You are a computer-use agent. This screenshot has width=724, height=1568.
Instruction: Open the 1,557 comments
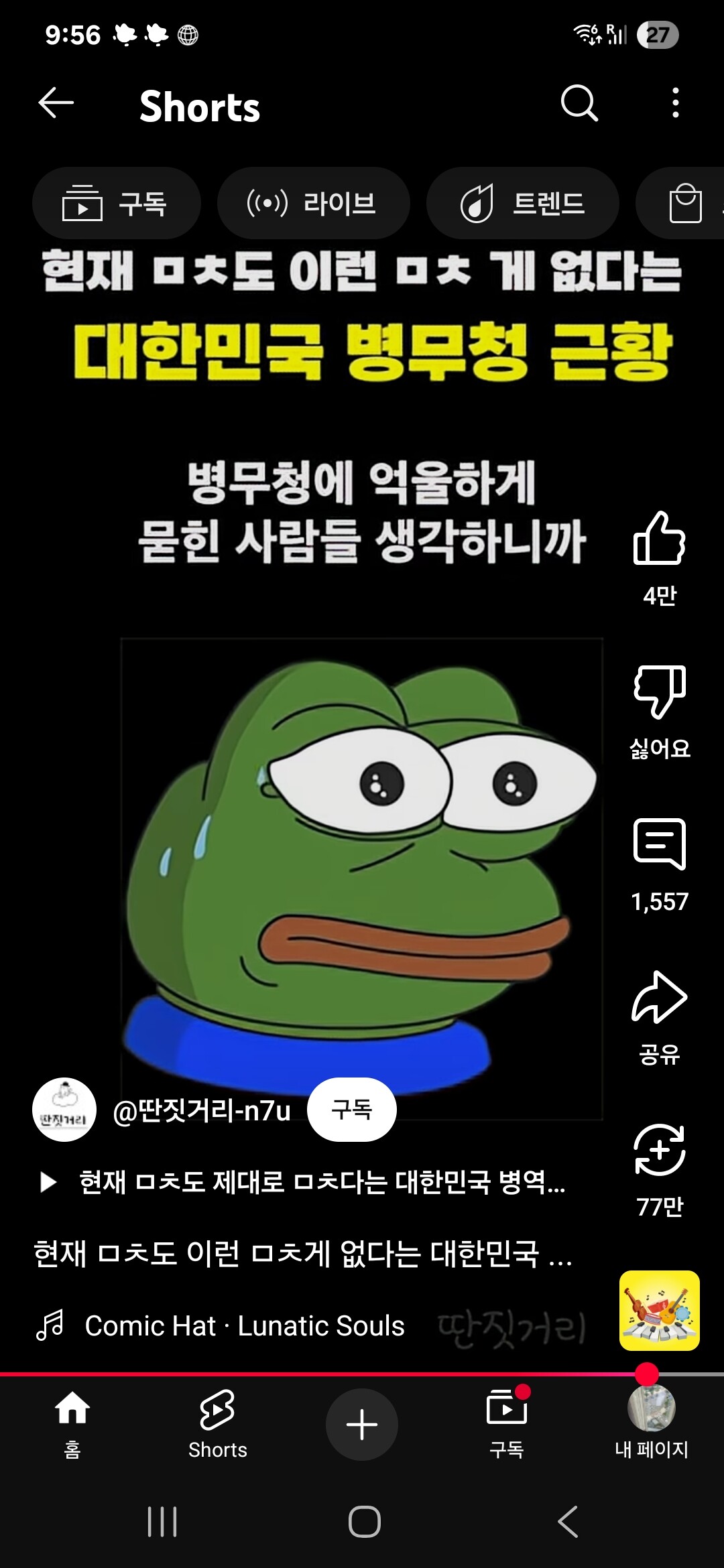point(659,844)
